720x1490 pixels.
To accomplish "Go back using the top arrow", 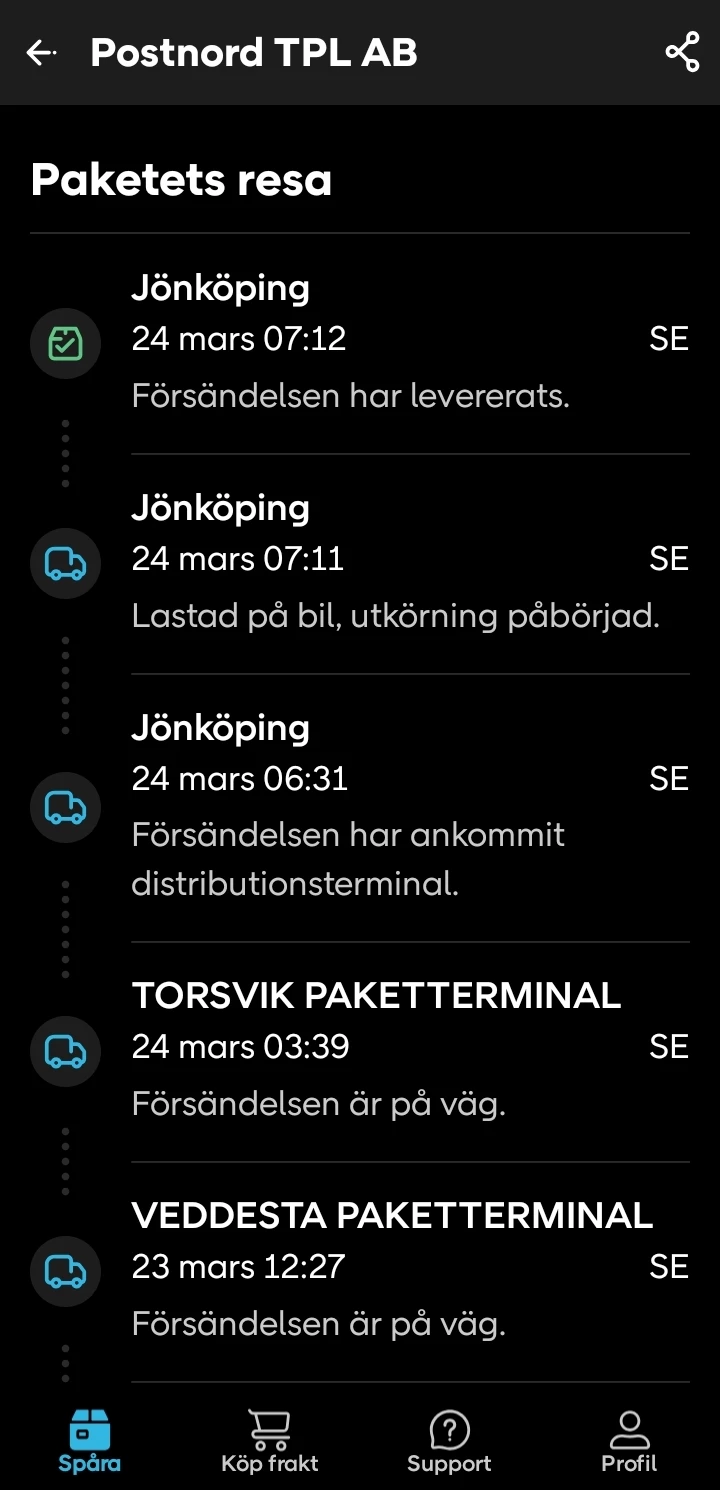I will 42,53.
